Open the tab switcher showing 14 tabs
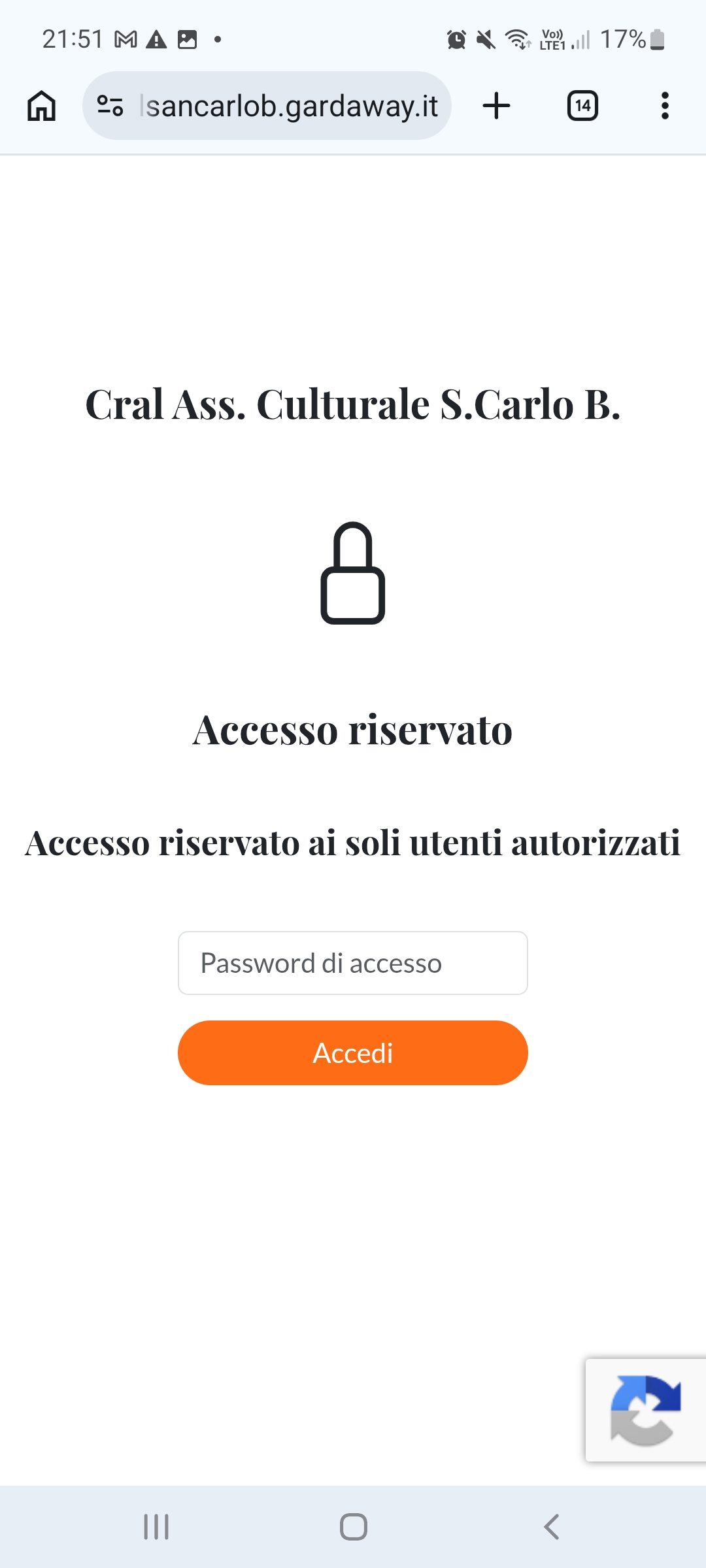706x1568 pixels. (x=582, y=106)
